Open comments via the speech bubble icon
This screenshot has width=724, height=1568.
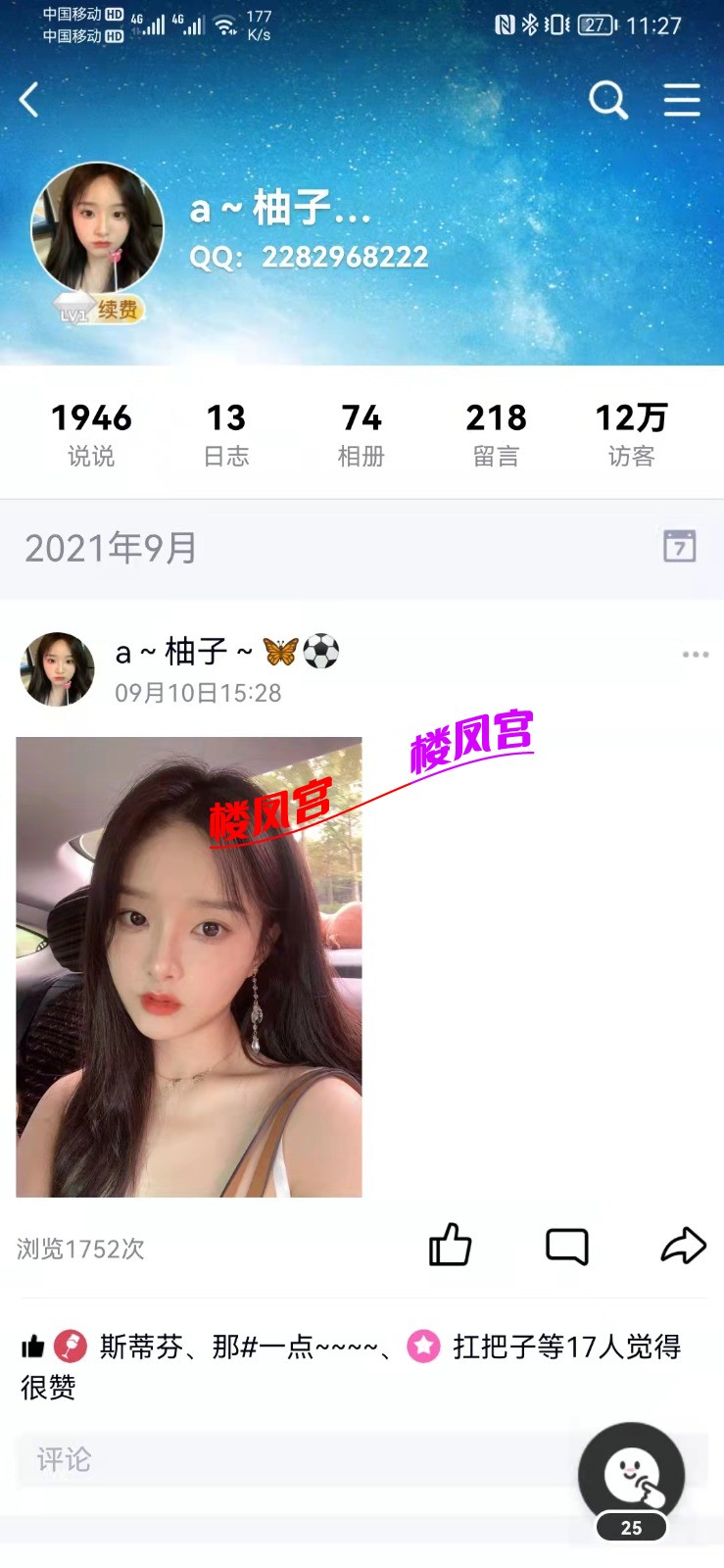(566, 1246)
